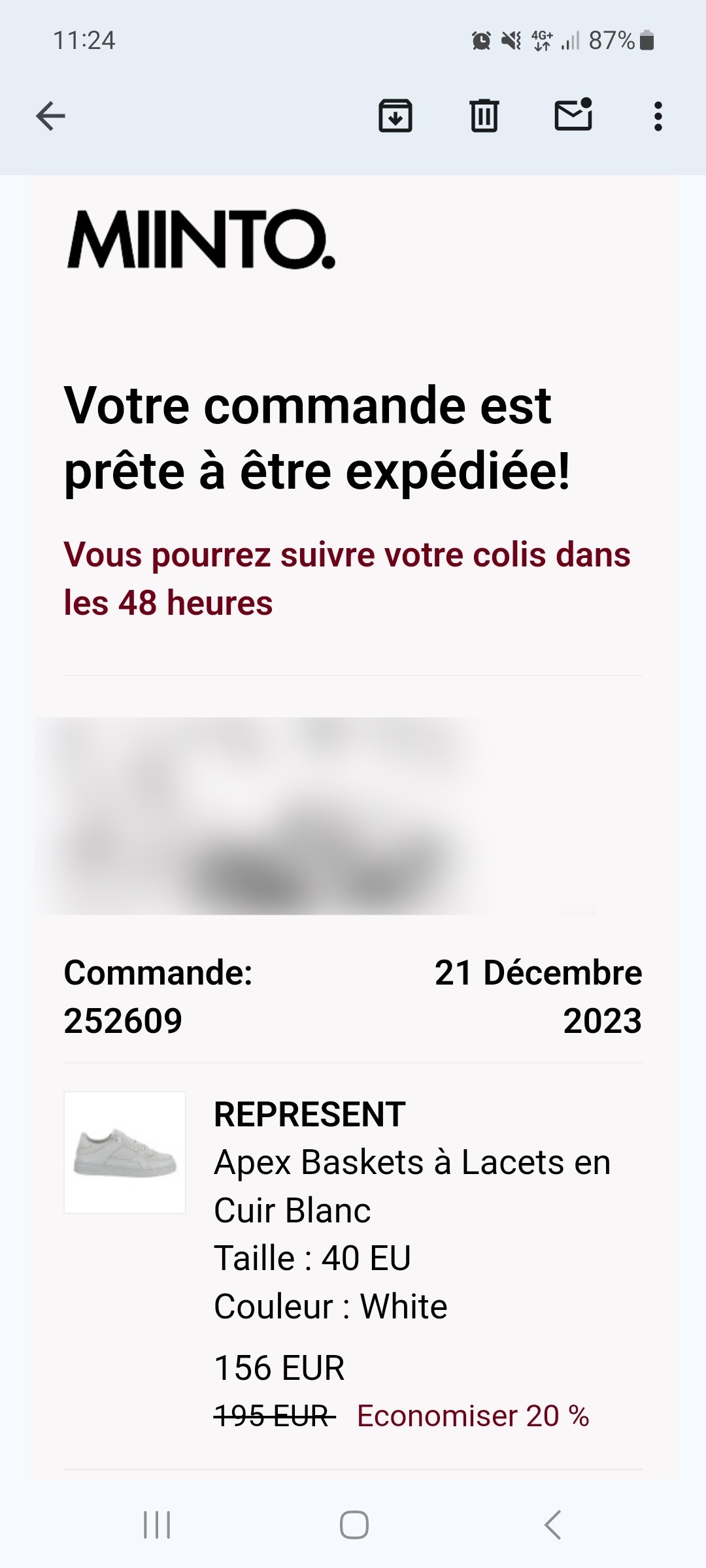Delete this email
The height and width of the screenshot is (1568, 706).
click(x=484, y=116)
